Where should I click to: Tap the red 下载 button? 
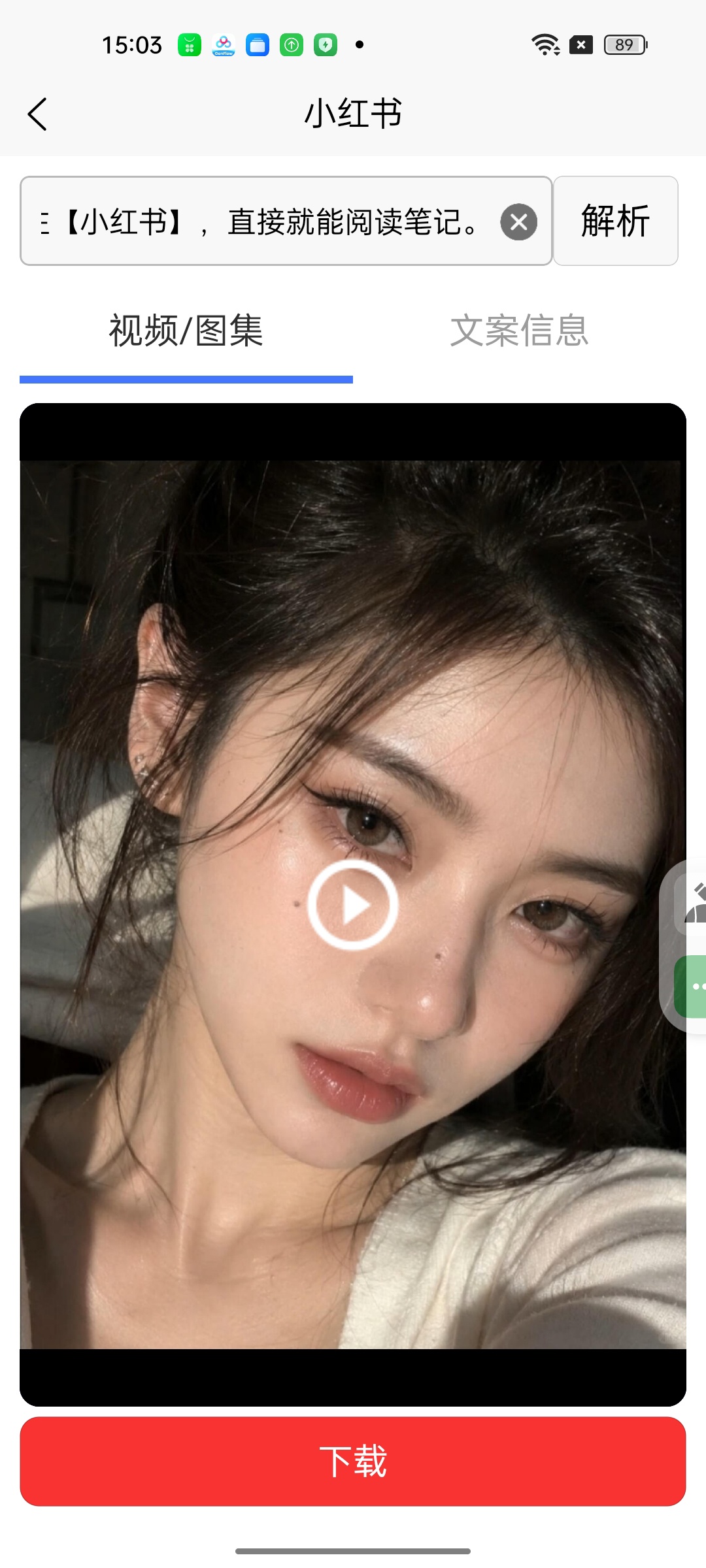pyautogui.click(x=353, y=1462)
